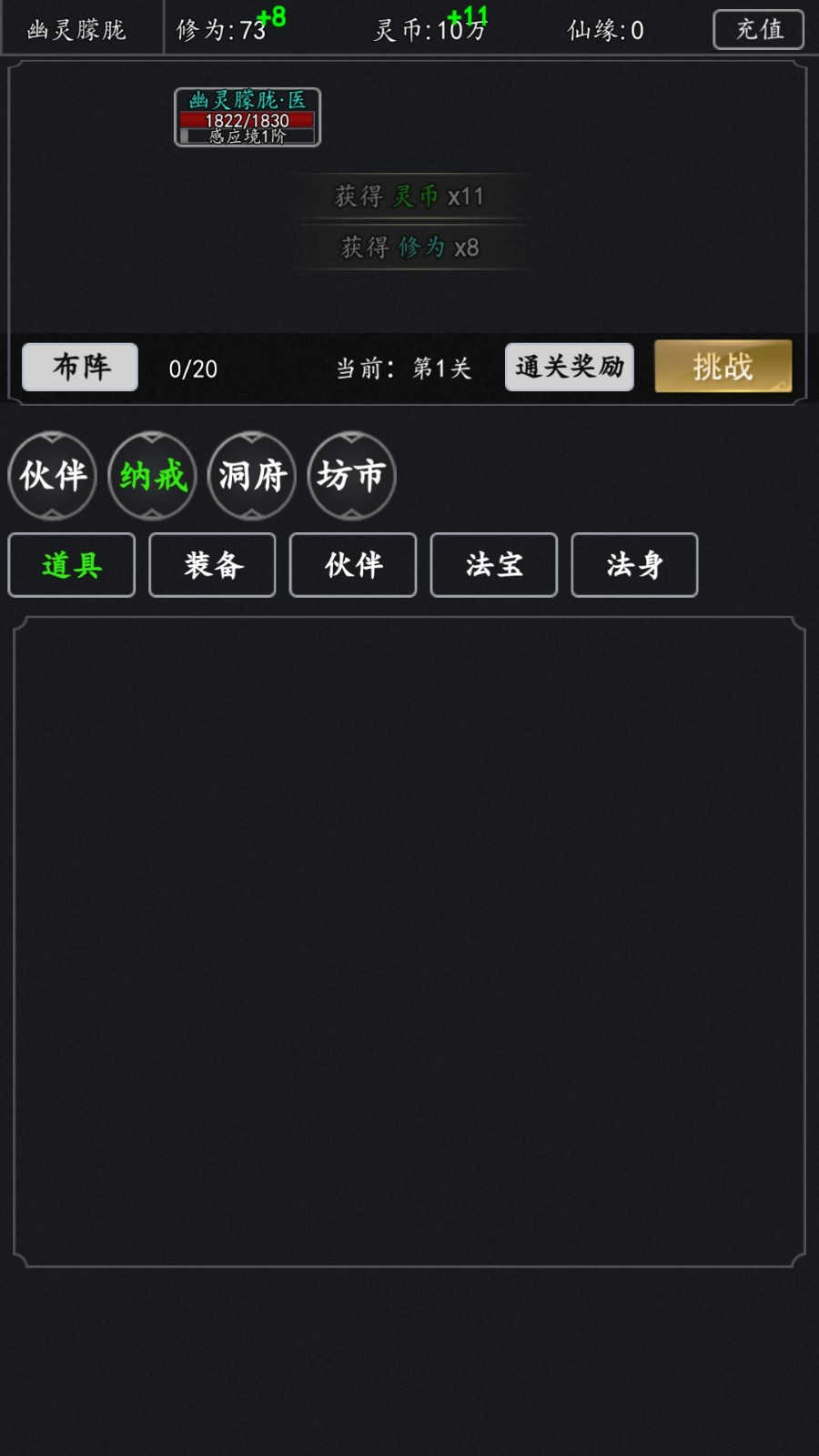
Task: Click the 仙缘:0 display
Action: 610,29
